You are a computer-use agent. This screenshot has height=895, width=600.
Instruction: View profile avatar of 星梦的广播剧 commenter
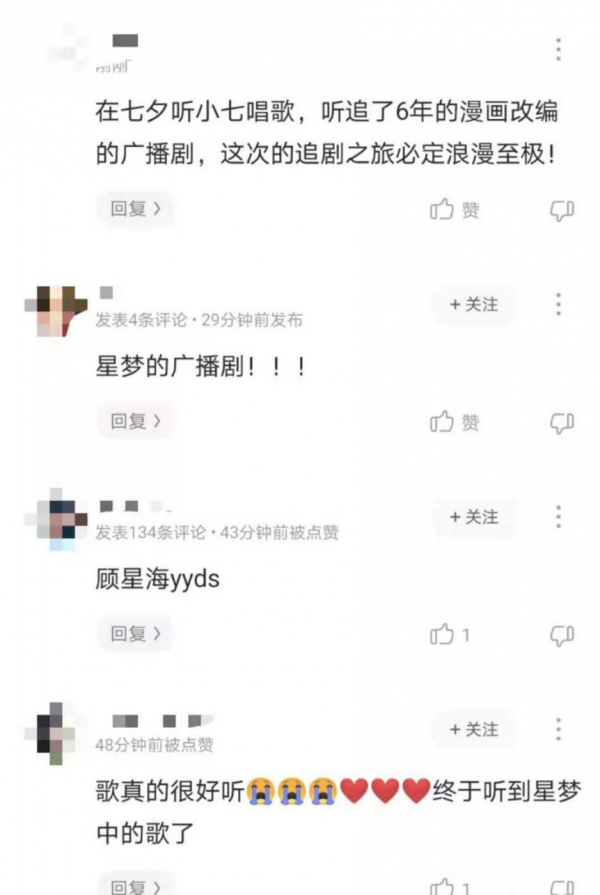[58, 309]
